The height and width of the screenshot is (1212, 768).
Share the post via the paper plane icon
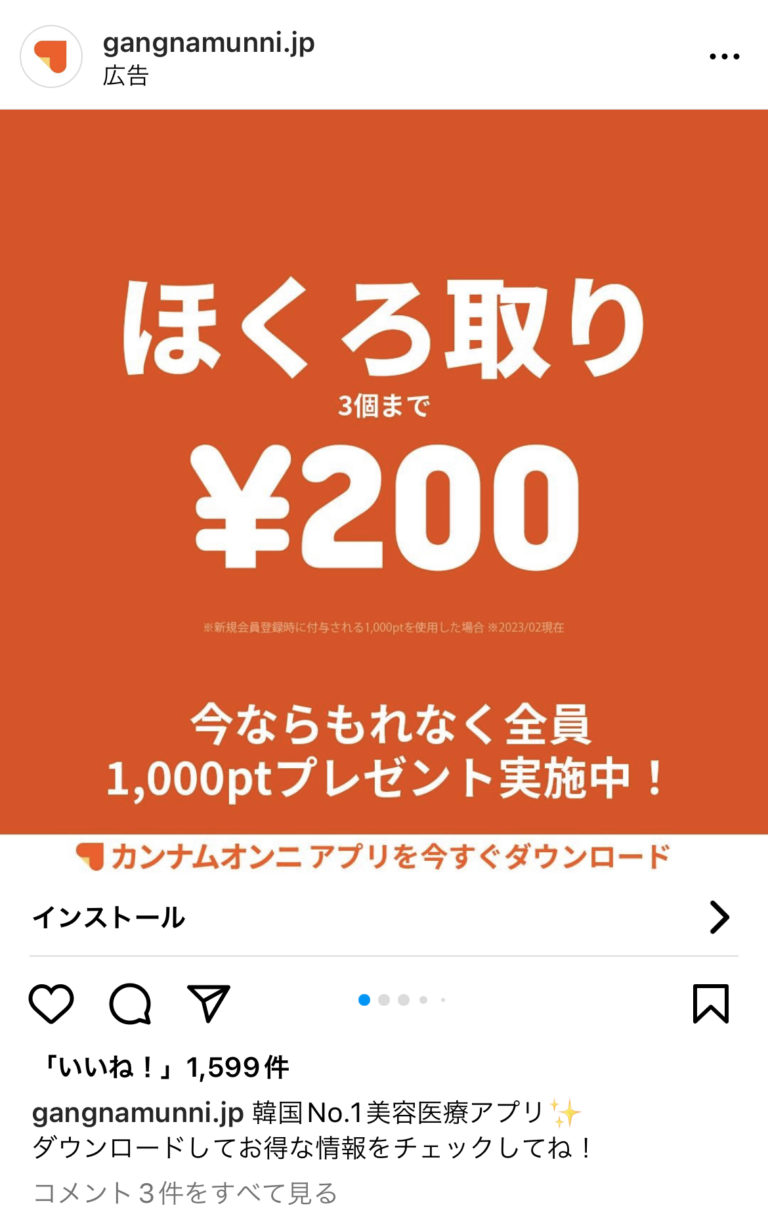(207, 1000)
